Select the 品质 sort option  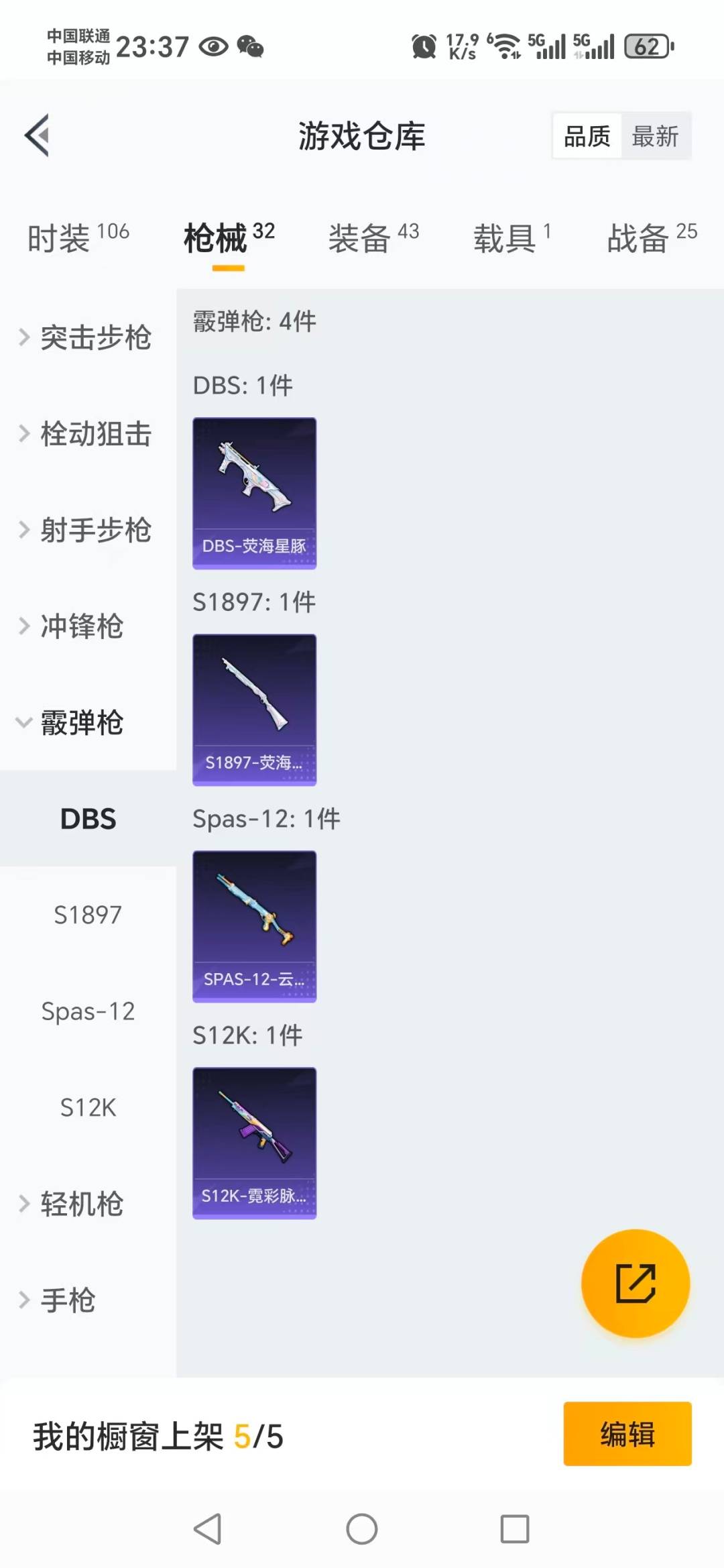pos(587,136)
